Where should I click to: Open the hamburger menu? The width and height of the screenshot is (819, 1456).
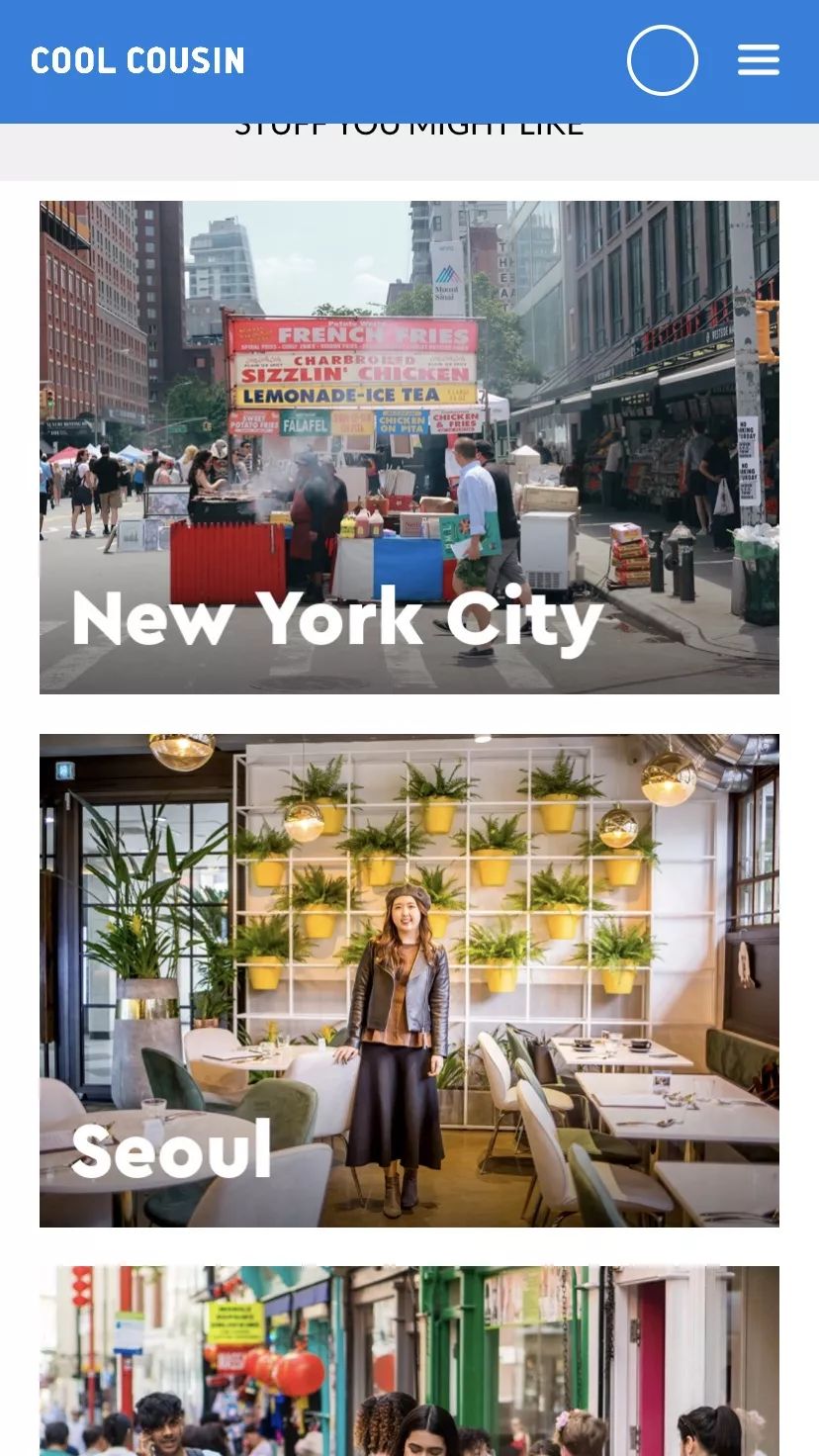point(758,60)
